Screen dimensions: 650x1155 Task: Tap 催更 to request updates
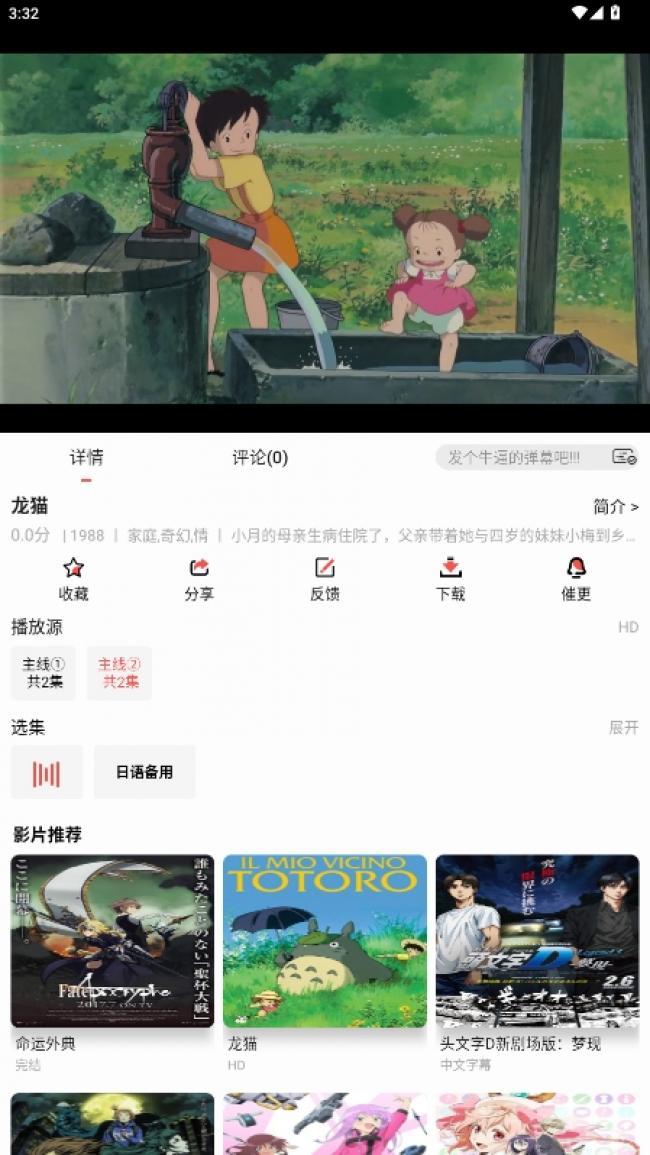[576, 579]
